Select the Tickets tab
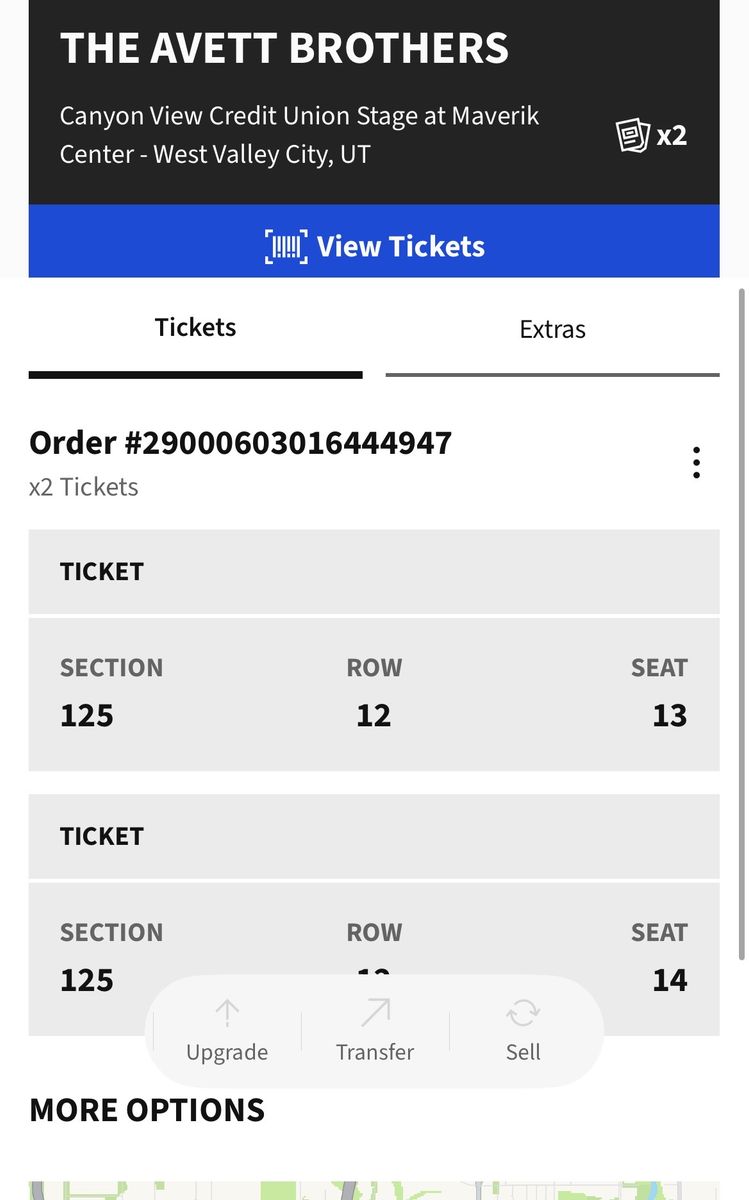 point(196,330)
